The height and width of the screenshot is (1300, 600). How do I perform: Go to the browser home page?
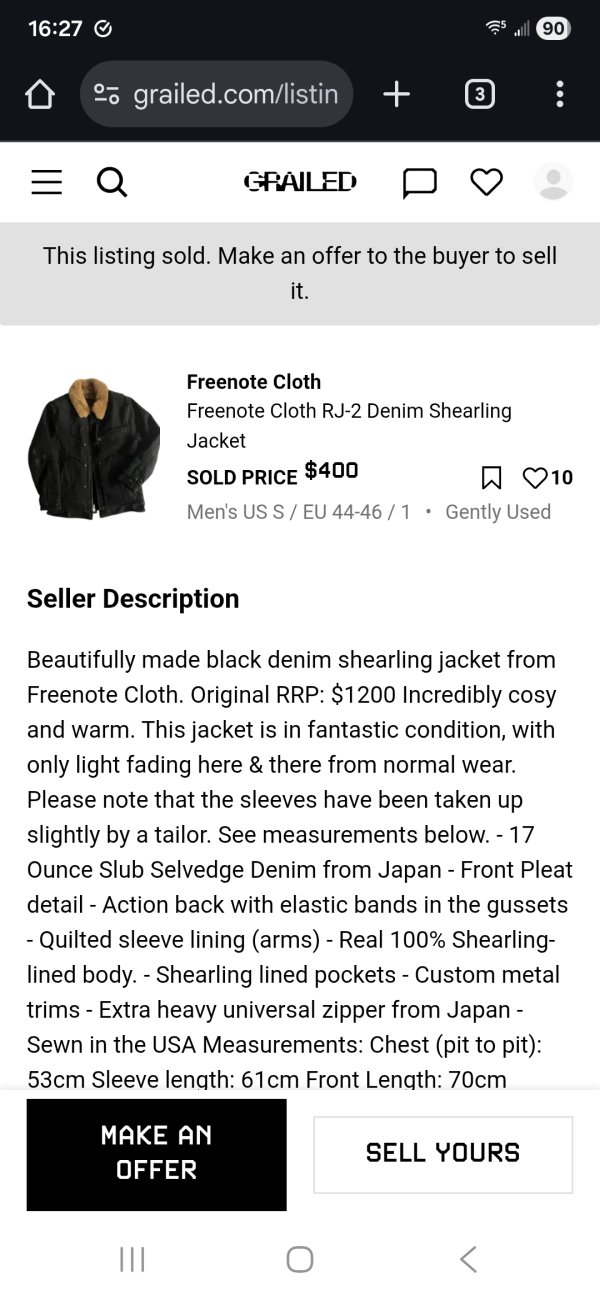(x=39, y=94)
